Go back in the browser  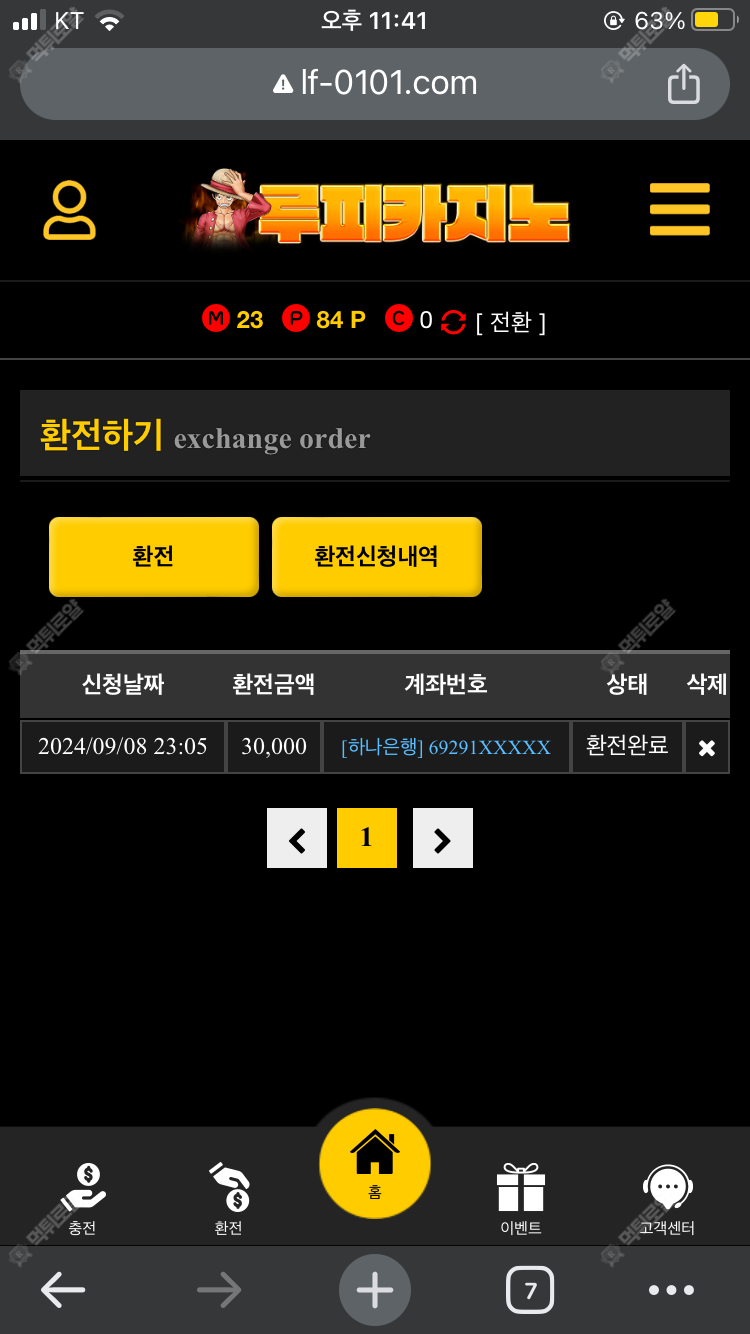pos(63,1290)
